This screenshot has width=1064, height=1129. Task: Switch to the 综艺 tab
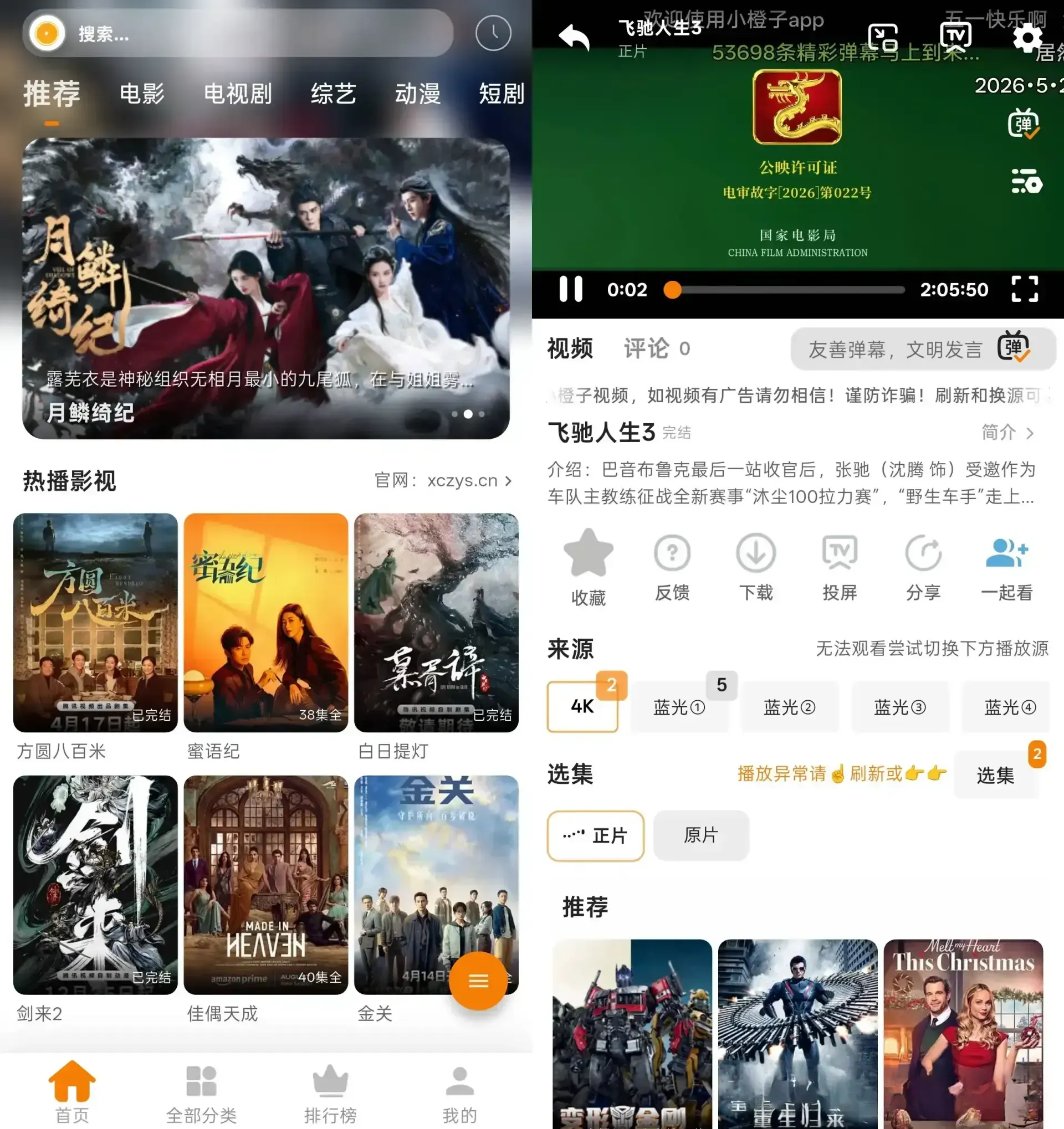click(334, 94)
